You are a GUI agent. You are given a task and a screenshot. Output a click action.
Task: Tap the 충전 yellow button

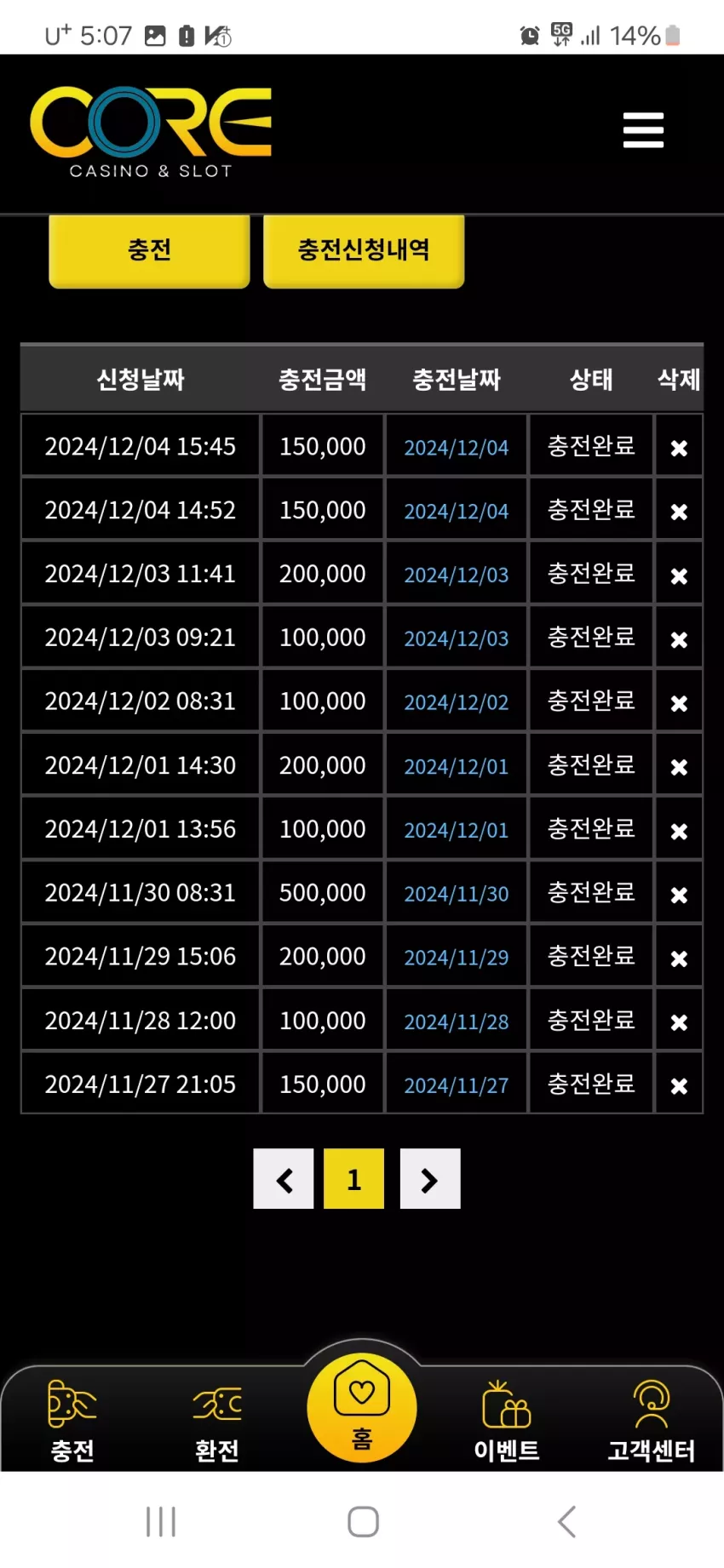click(x=149, y=250)
